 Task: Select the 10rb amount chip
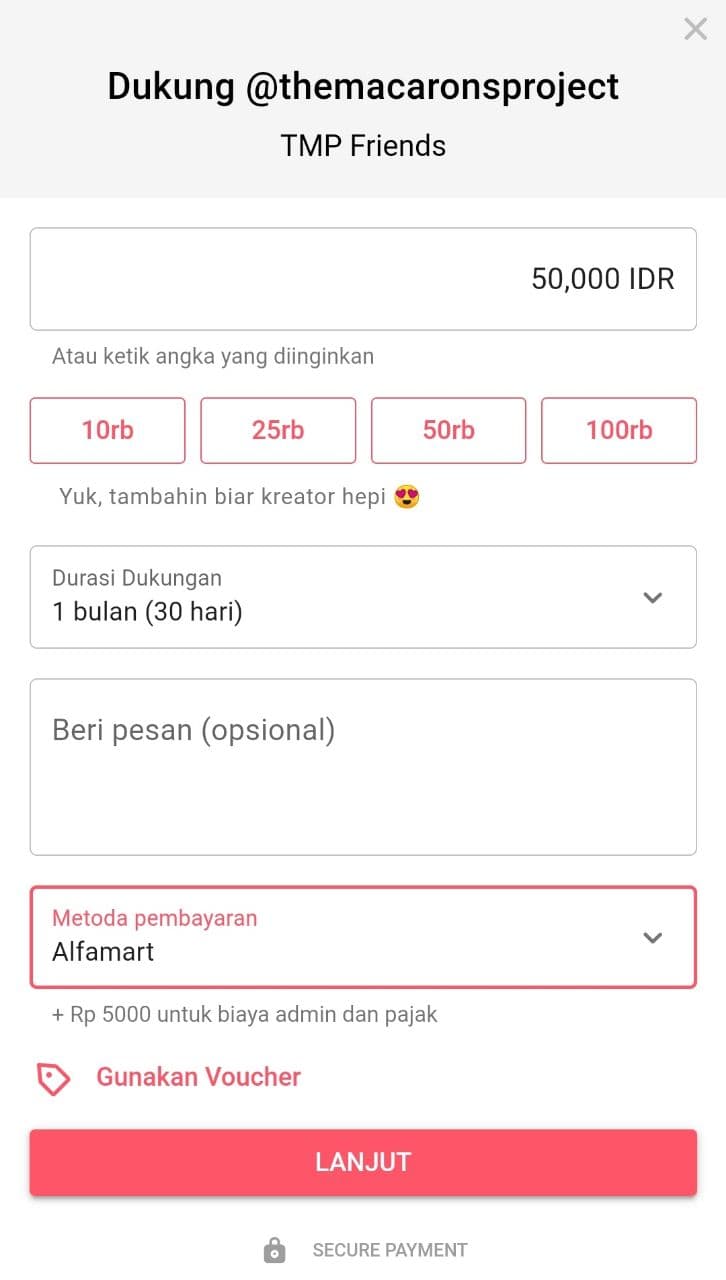(108, 431)
